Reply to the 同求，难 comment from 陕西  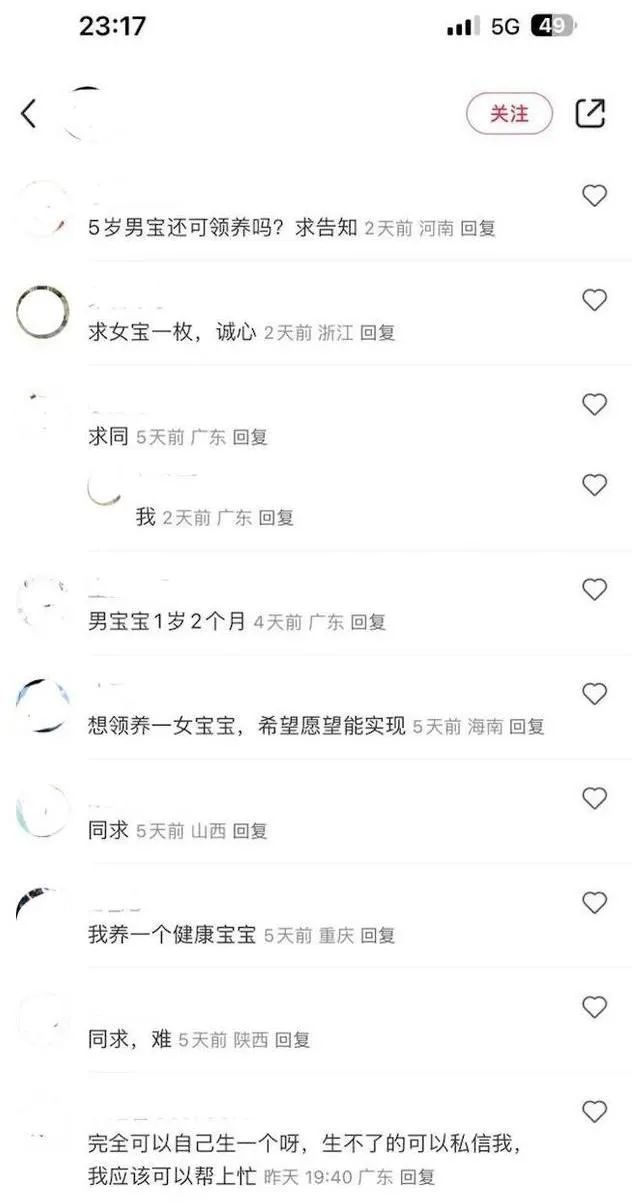[x=292, y=1040]
